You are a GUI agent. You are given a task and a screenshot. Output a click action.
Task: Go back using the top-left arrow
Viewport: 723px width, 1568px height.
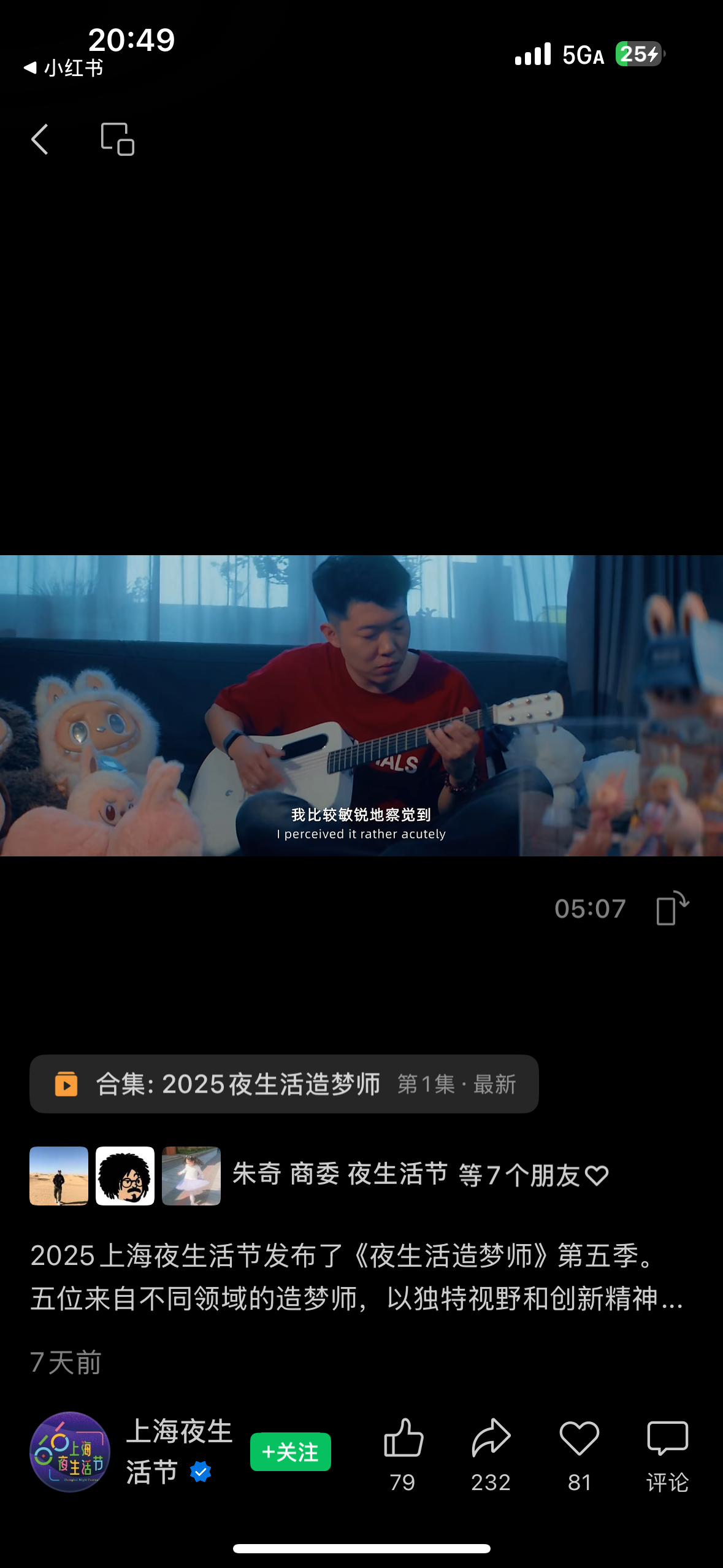(x=40, y=139)
